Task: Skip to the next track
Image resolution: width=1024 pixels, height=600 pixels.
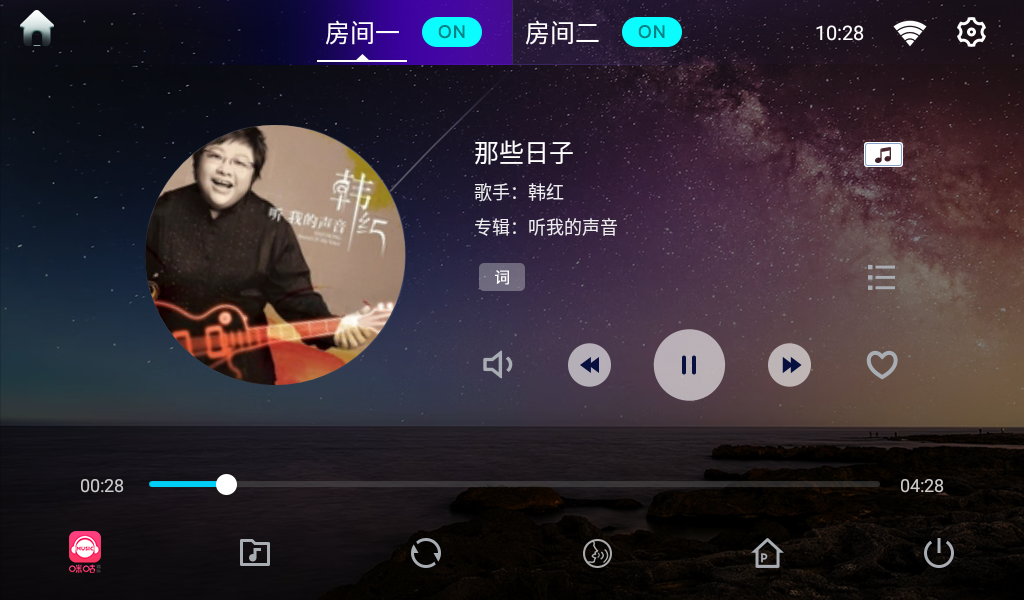Action: point(790,365)
